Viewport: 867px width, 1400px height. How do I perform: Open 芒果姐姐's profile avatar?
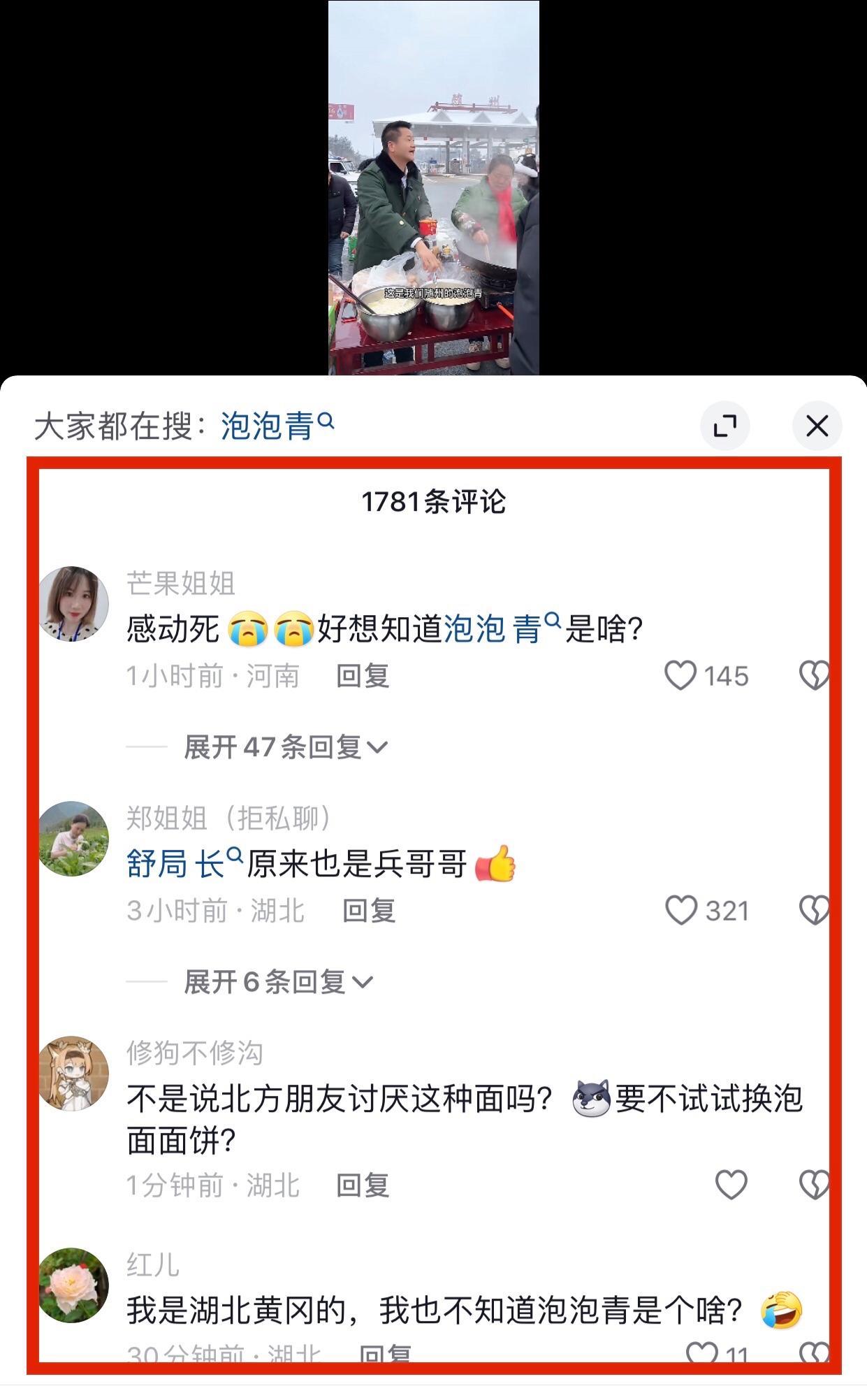[x=73, y=604]
